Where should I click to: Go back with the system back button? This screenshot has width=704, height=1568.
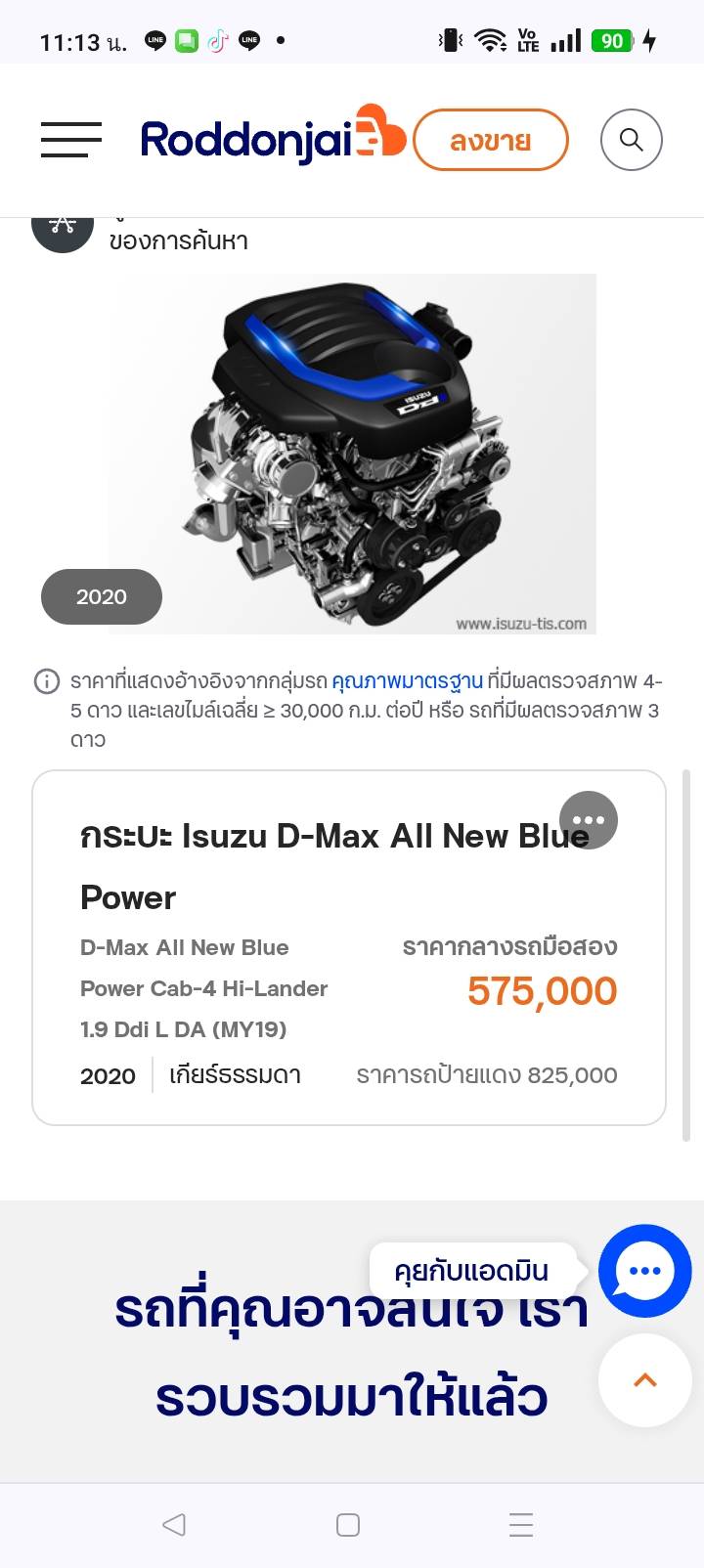click(x=174, y=1524)
